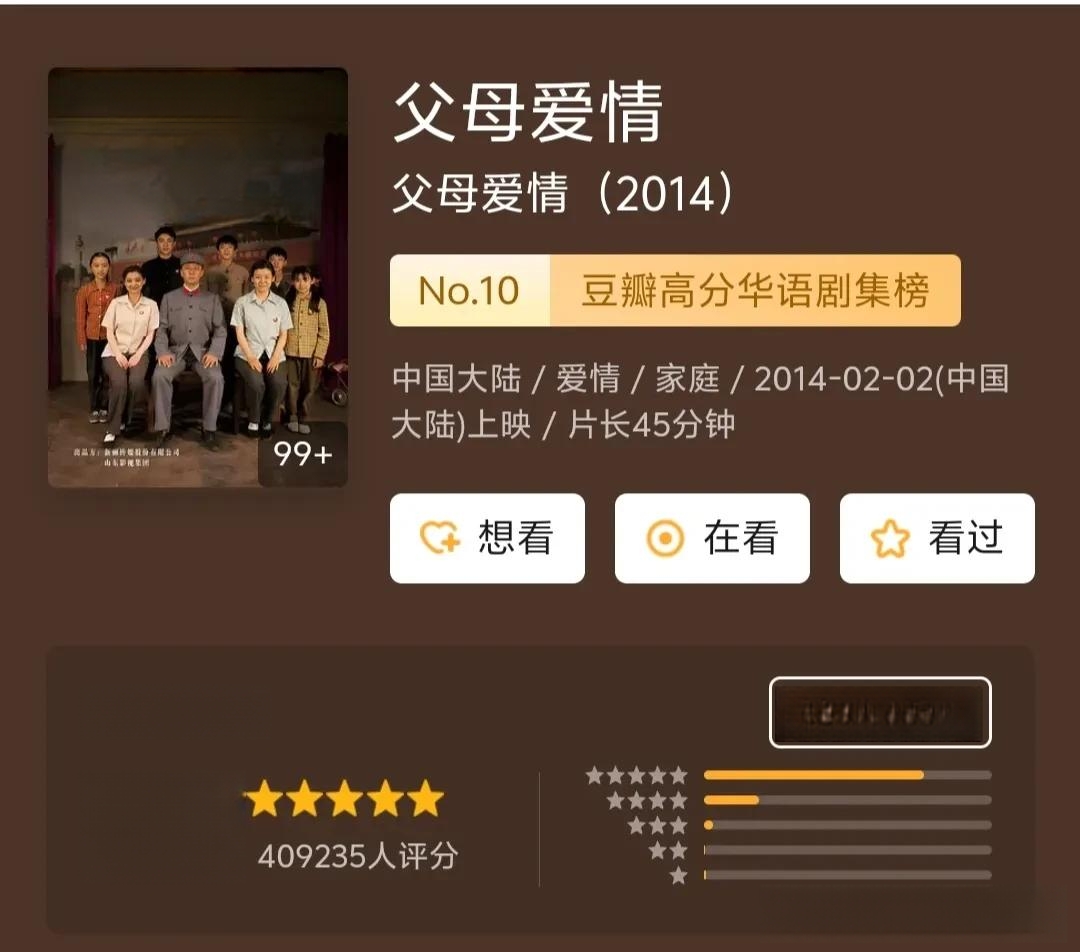Viewport: 1080px width, 952px height.
Task: Open the No.10 豆瓣高分华语剧集榜 ranking
Action: (675, 290)
